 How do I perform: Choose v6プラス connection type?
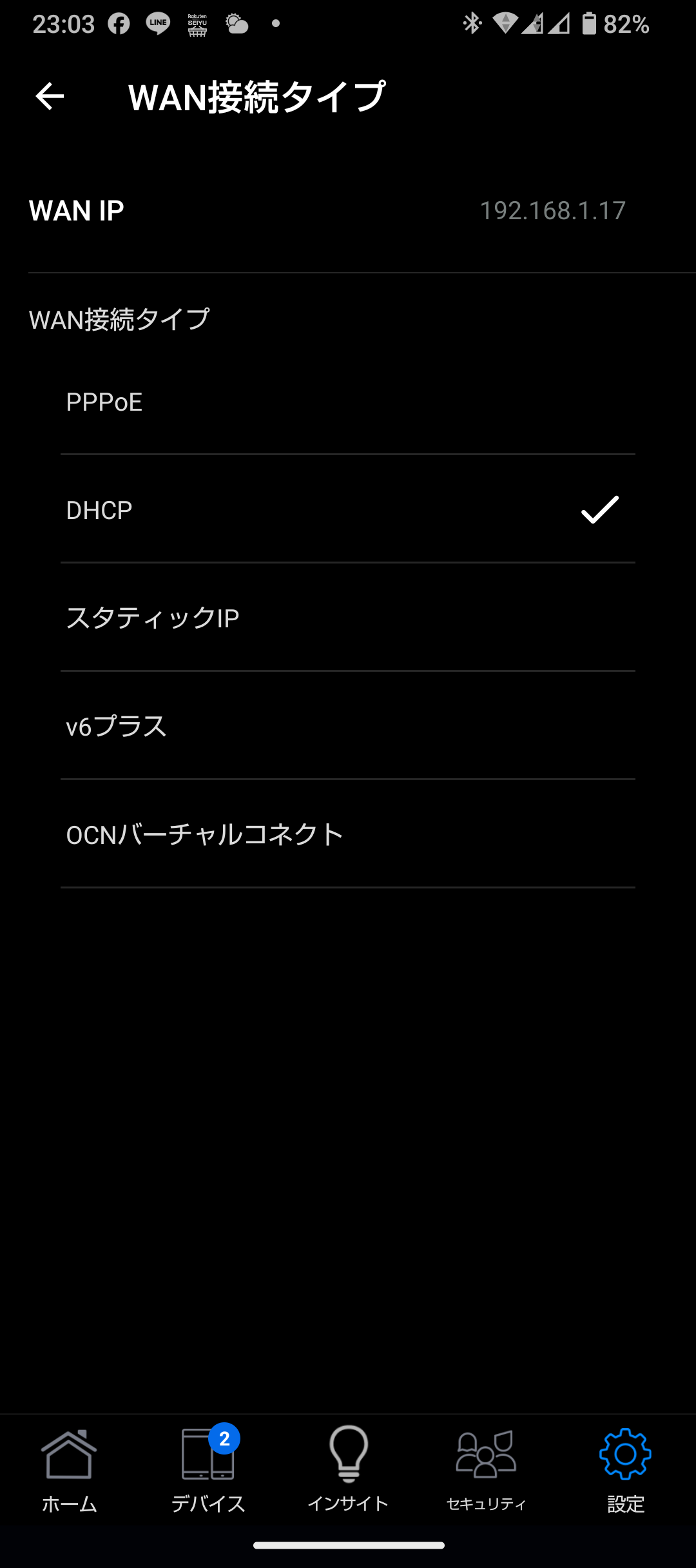[x=348, y=726]
